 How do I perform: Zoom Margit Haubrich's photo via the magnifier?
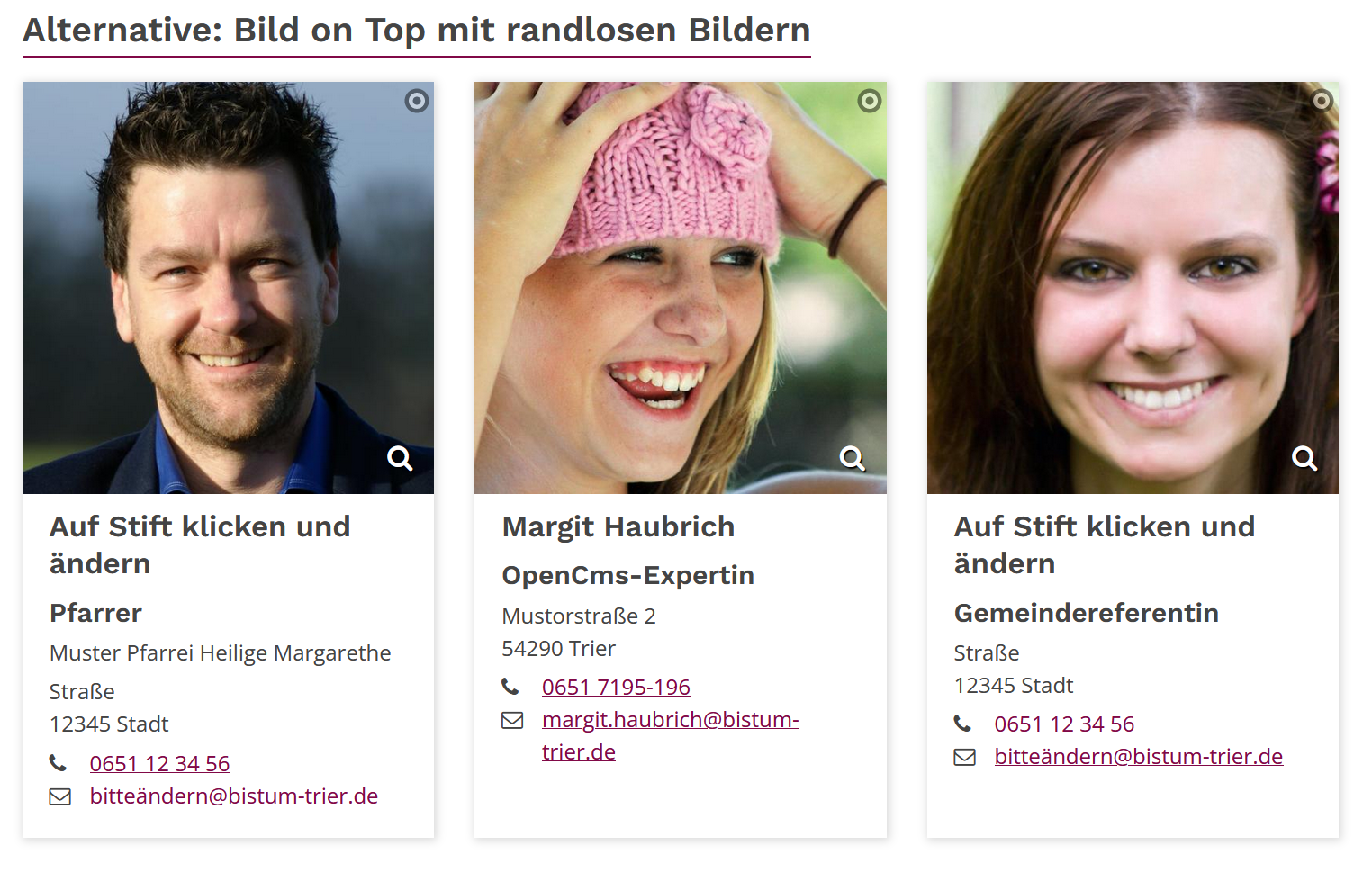click(x=852, y=458)
